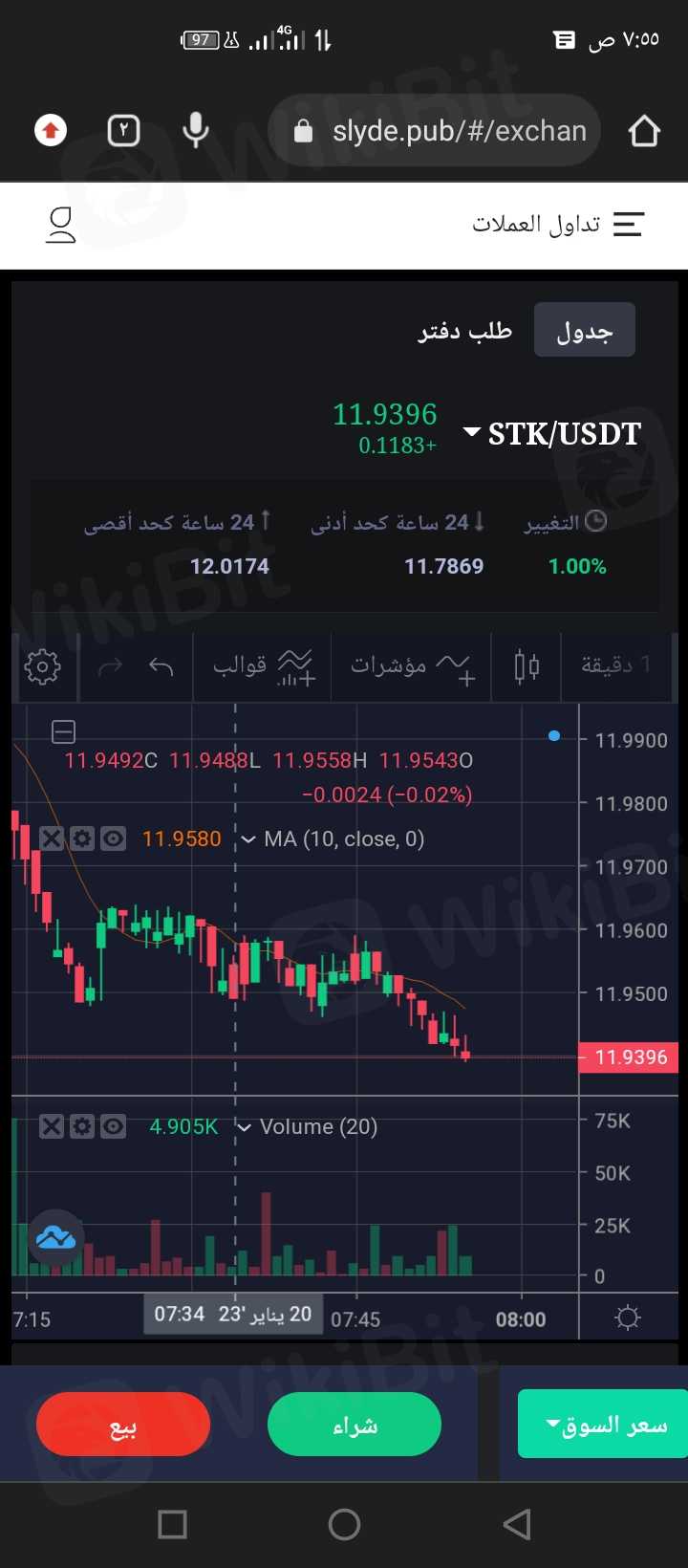
Task: Open Volume (20) indicator settings
Action: pyautogui.click(x=82, y=1126)
